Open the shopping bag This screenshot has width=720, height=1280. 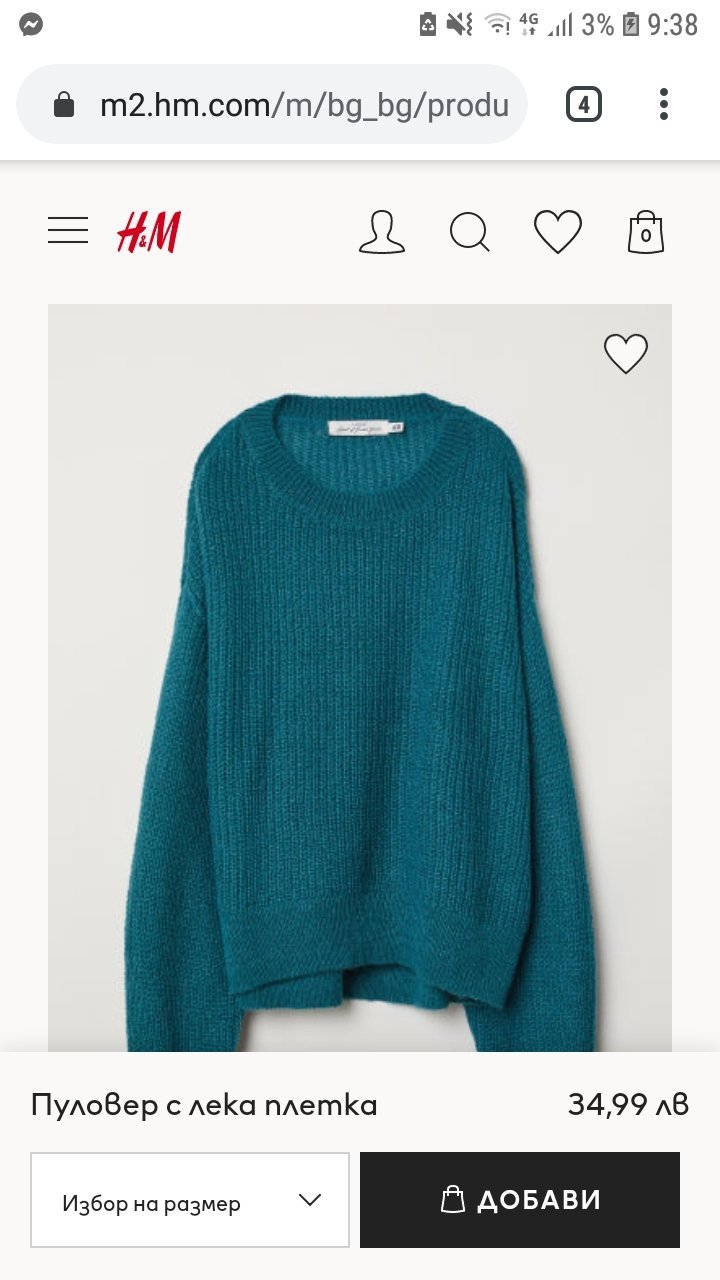(645, 232)
